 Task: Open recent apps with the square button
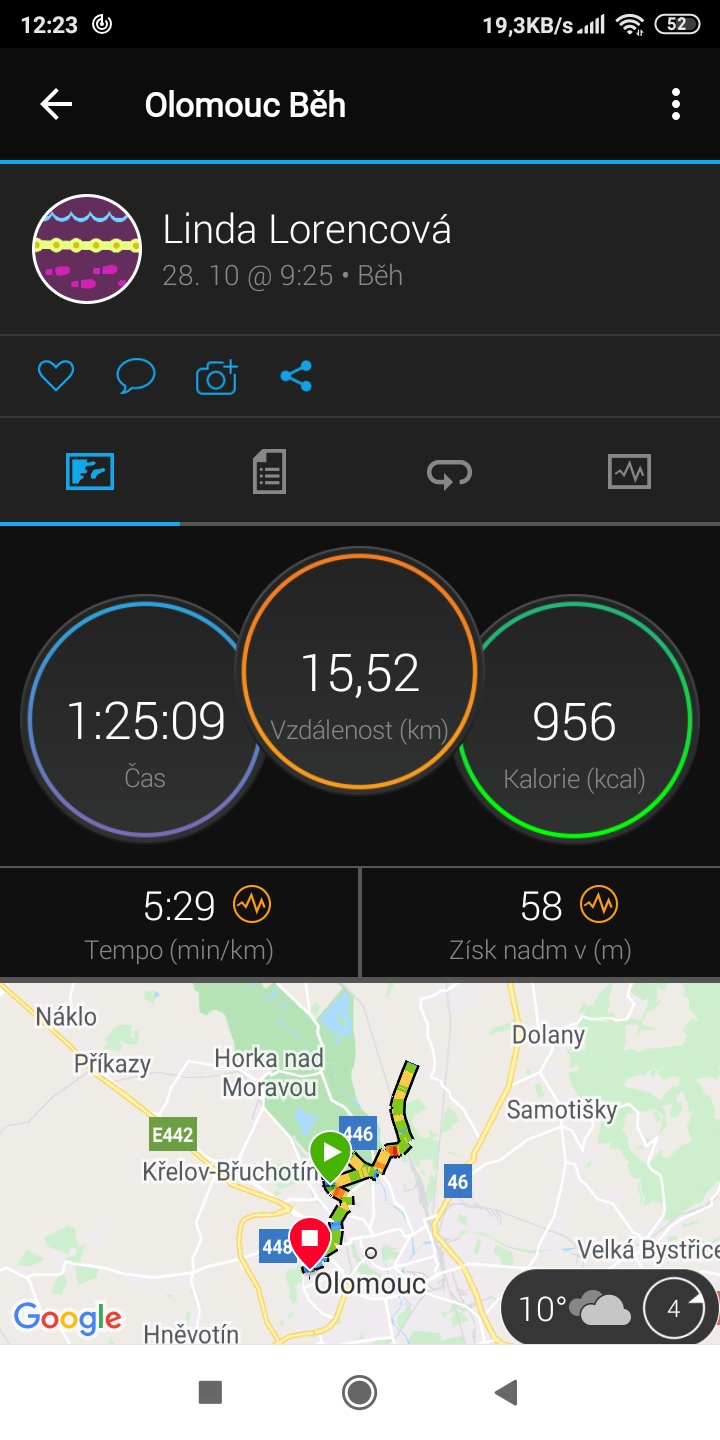[210, 1392]
